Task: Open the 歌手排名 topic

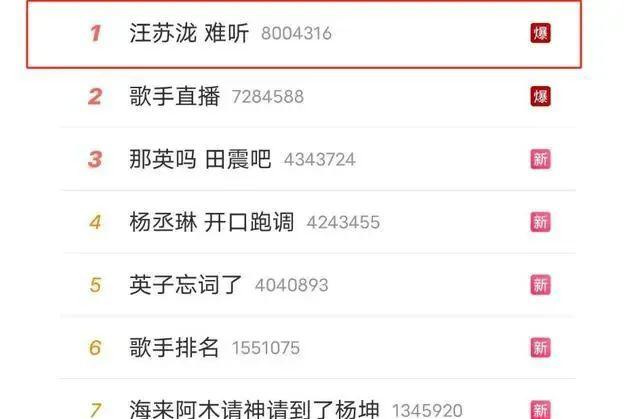Action: pos(174,348)
